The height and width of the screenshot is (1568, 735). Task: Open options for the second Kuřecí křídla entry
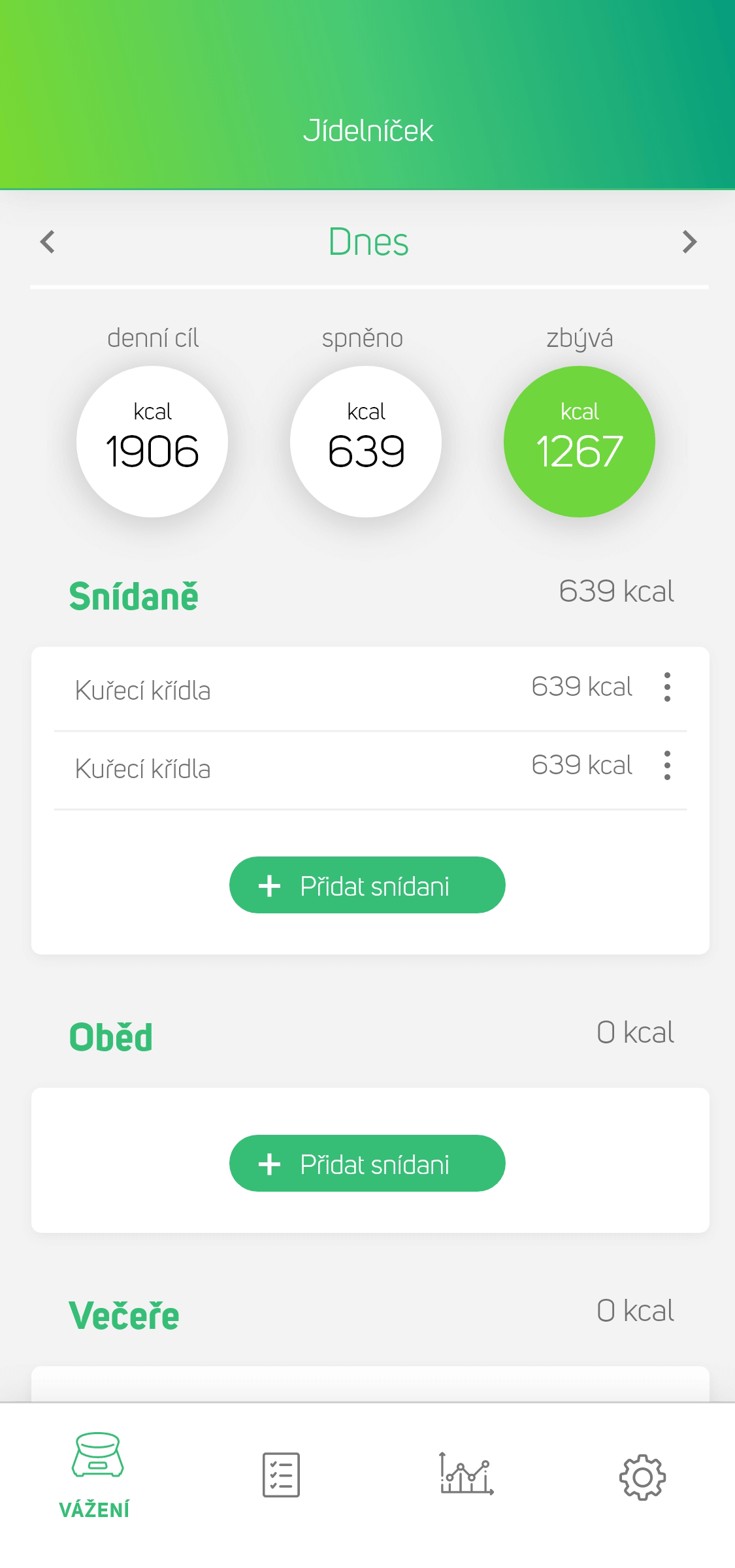[x=667, y=766]
